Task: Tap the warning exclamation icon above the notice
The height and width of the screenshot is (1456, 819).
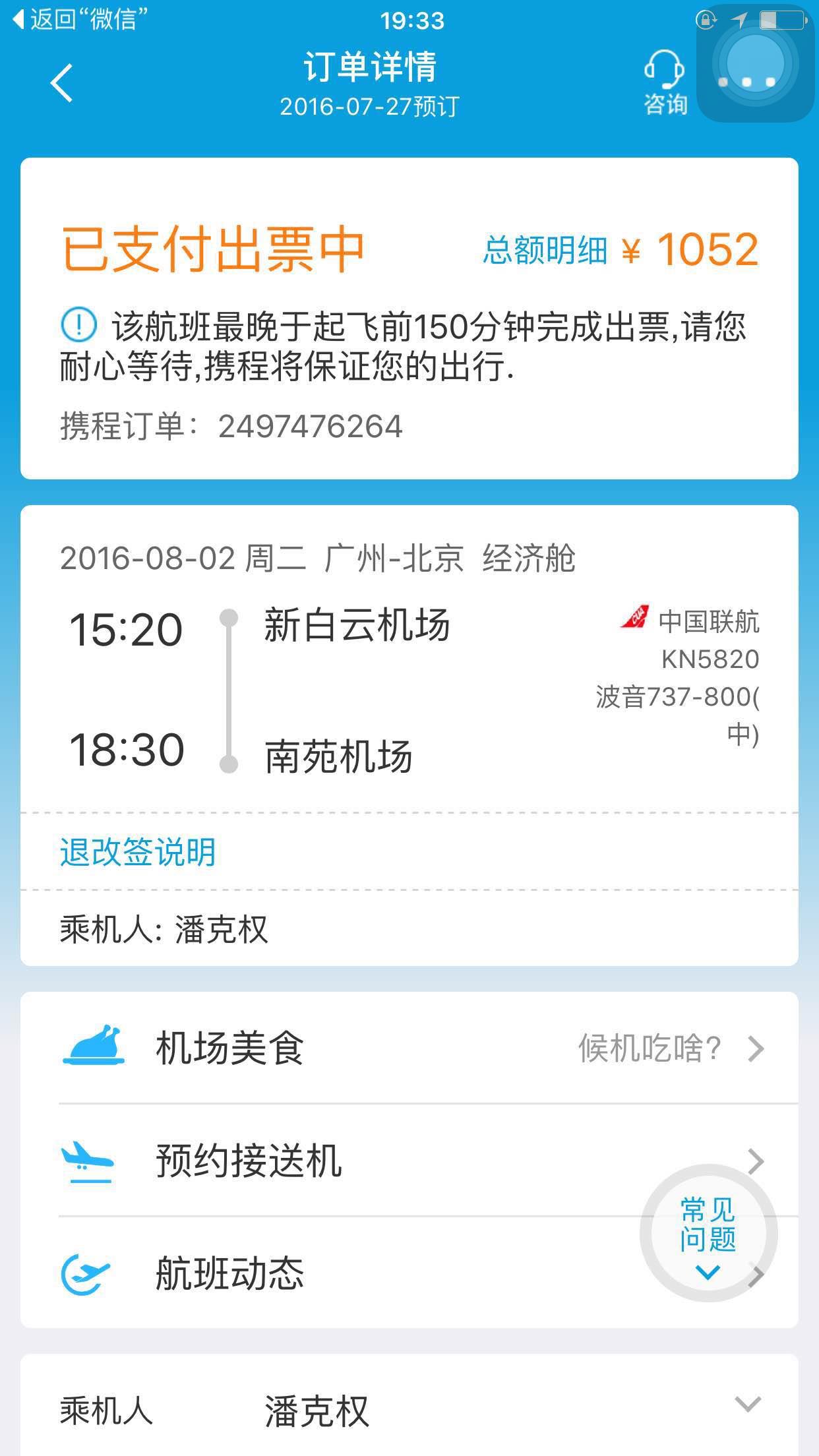Action: pos(78,322)
